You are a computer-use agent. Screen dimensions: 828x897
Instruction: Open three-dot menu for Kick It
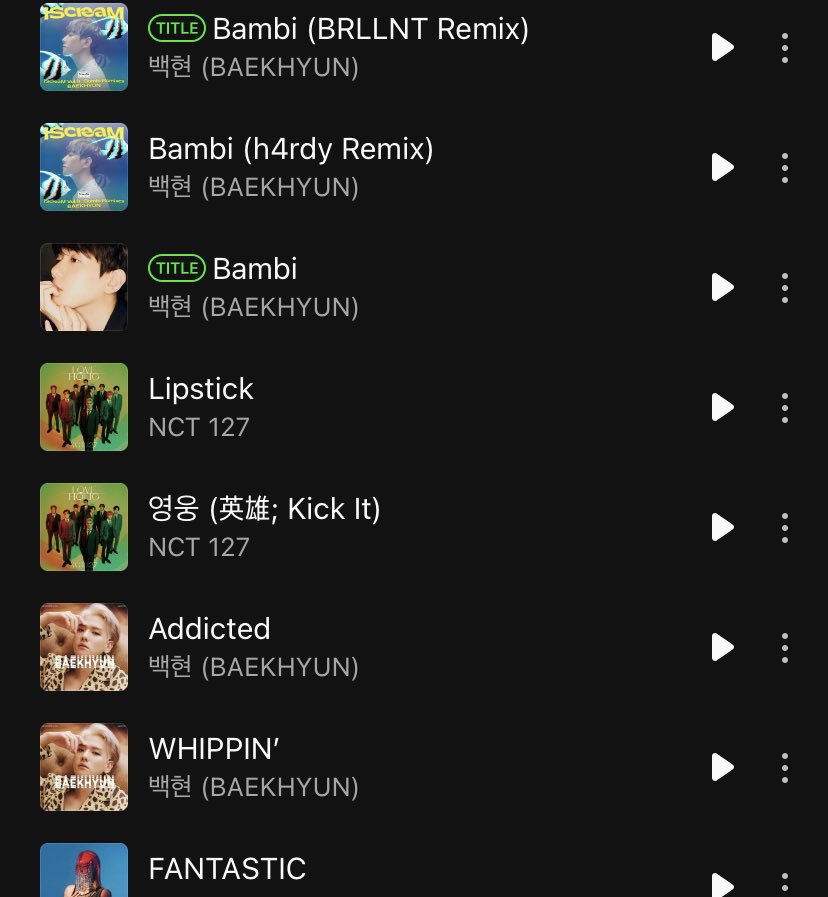785,527
